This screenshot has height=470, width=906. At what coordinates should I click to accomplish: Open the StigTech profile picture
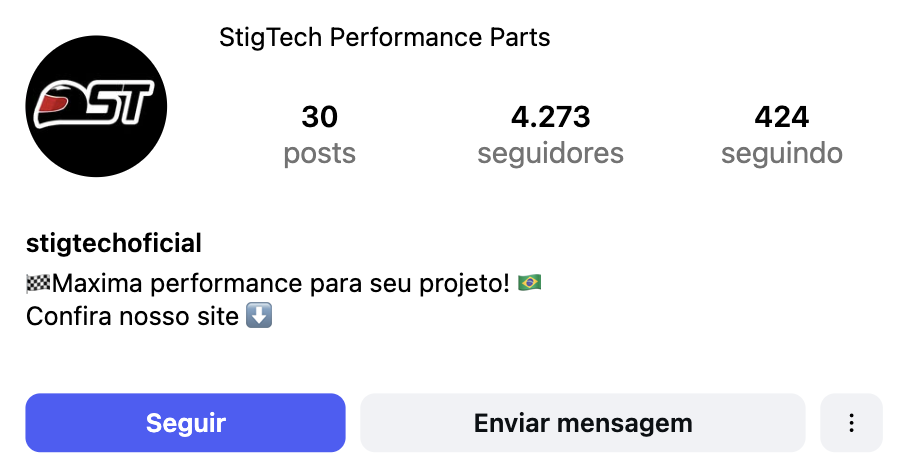pos(96,106)
